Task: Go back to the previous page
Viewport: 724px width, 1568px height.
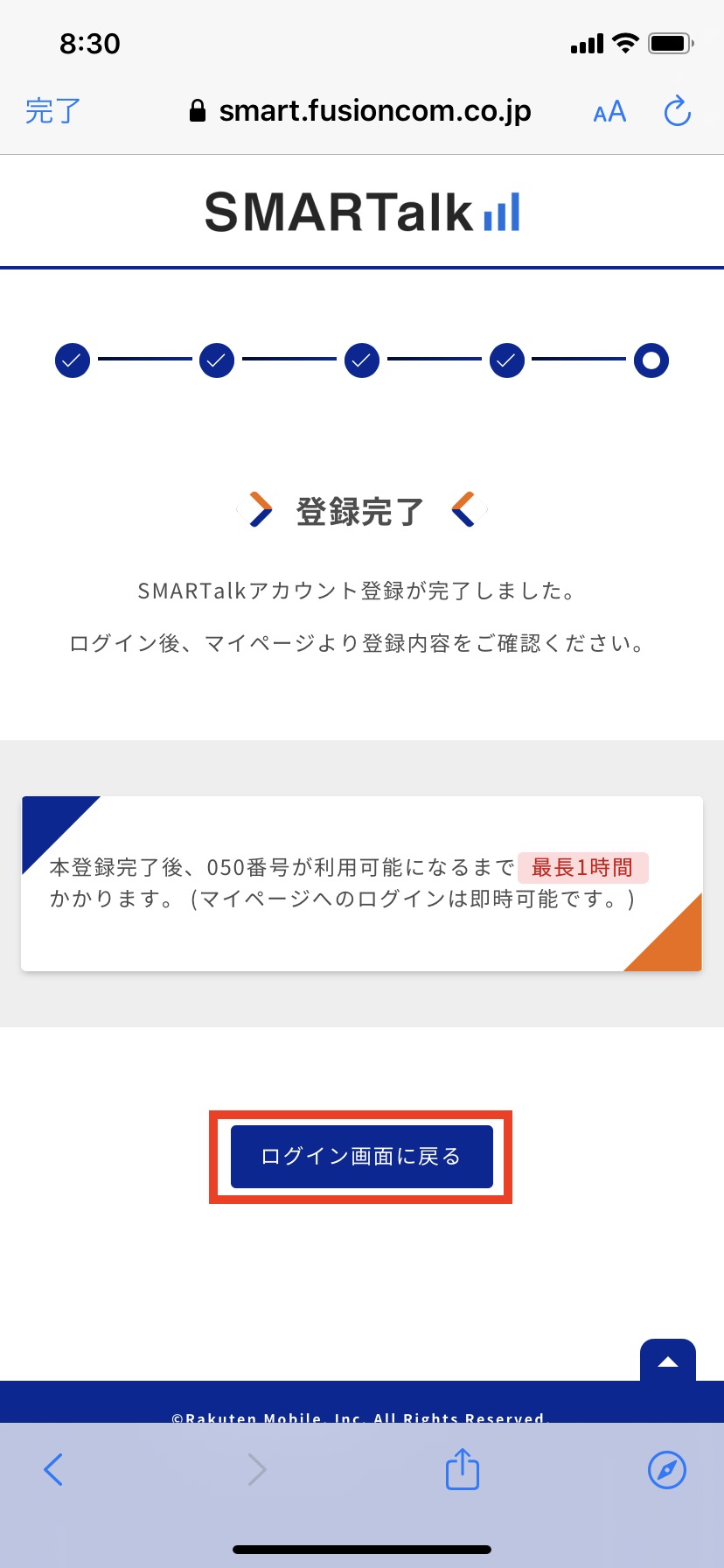Action: click(x=53, y=1469)
